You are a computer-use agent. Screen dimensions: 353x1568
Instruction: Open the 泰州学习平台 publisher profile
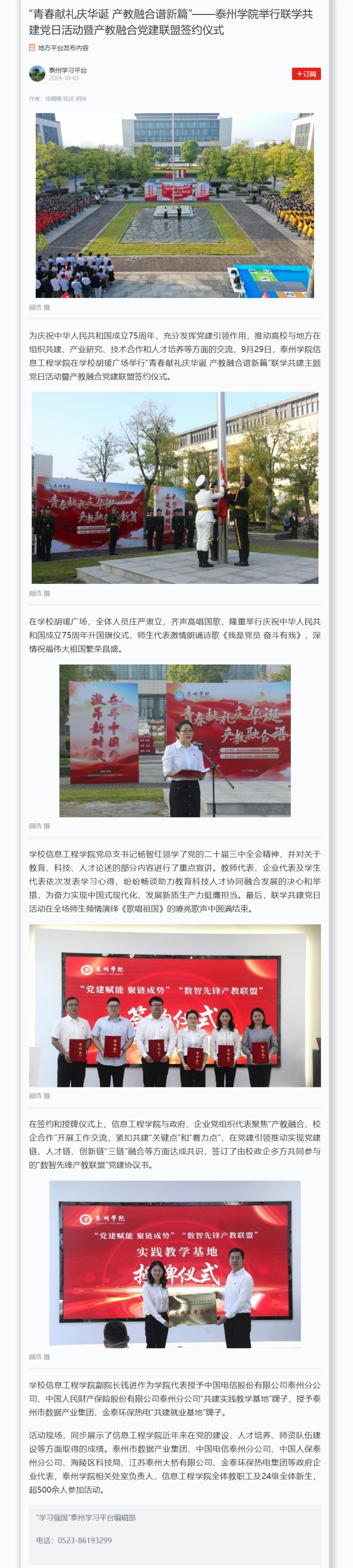tap(67, 71)
